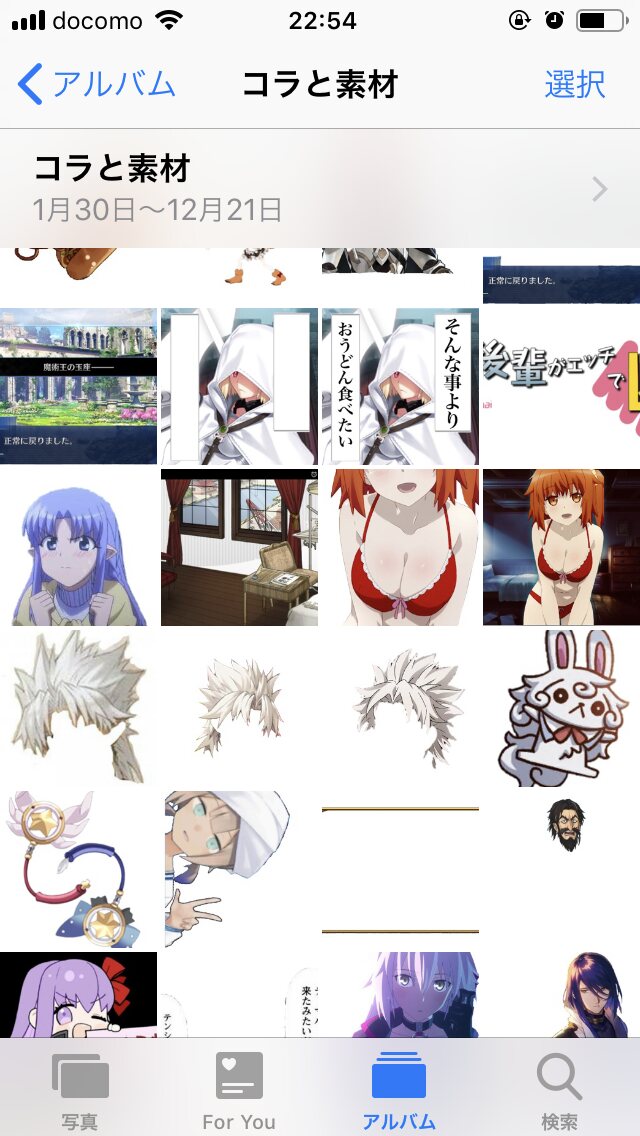Switch to the For You tab
This screenshot has width=640, height=1136.
[x=239, y=1090]
